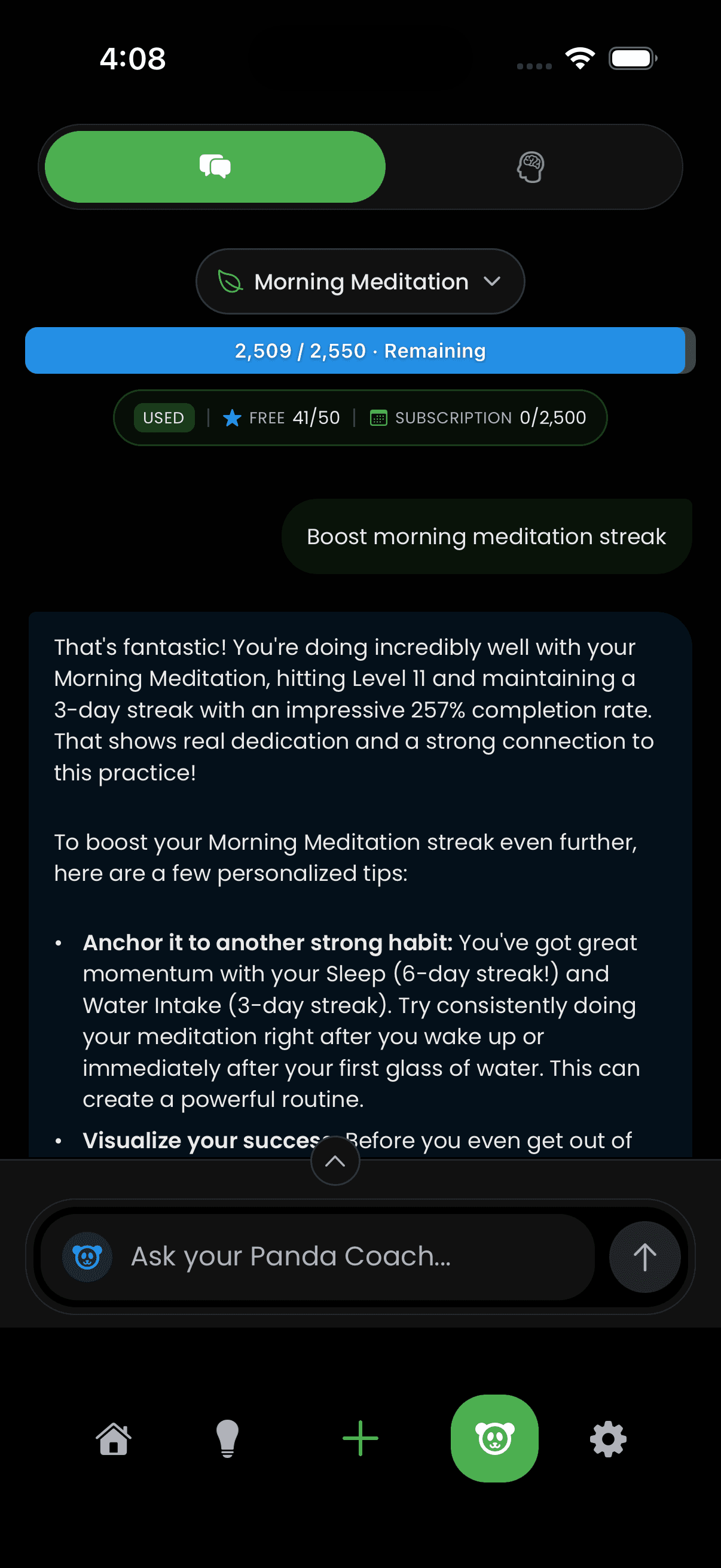721x1568 pixels.
Task: Open the lightbulb tips tab
Action: click(227, 1439)
